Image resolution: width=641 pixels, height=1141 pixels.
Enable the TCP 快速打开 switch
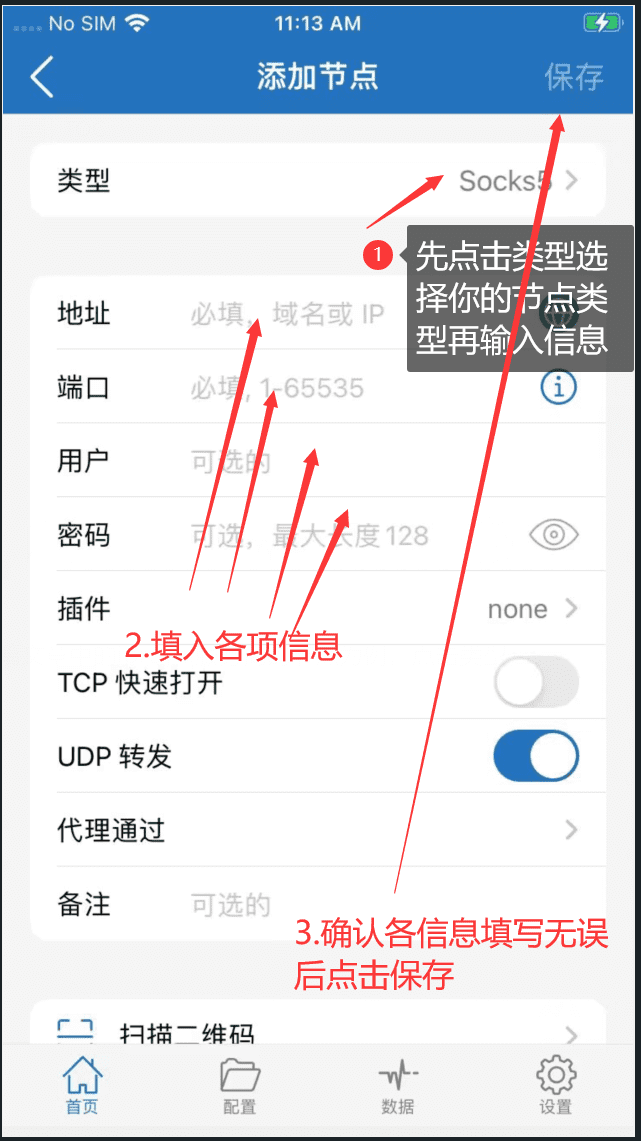point(536,683)
